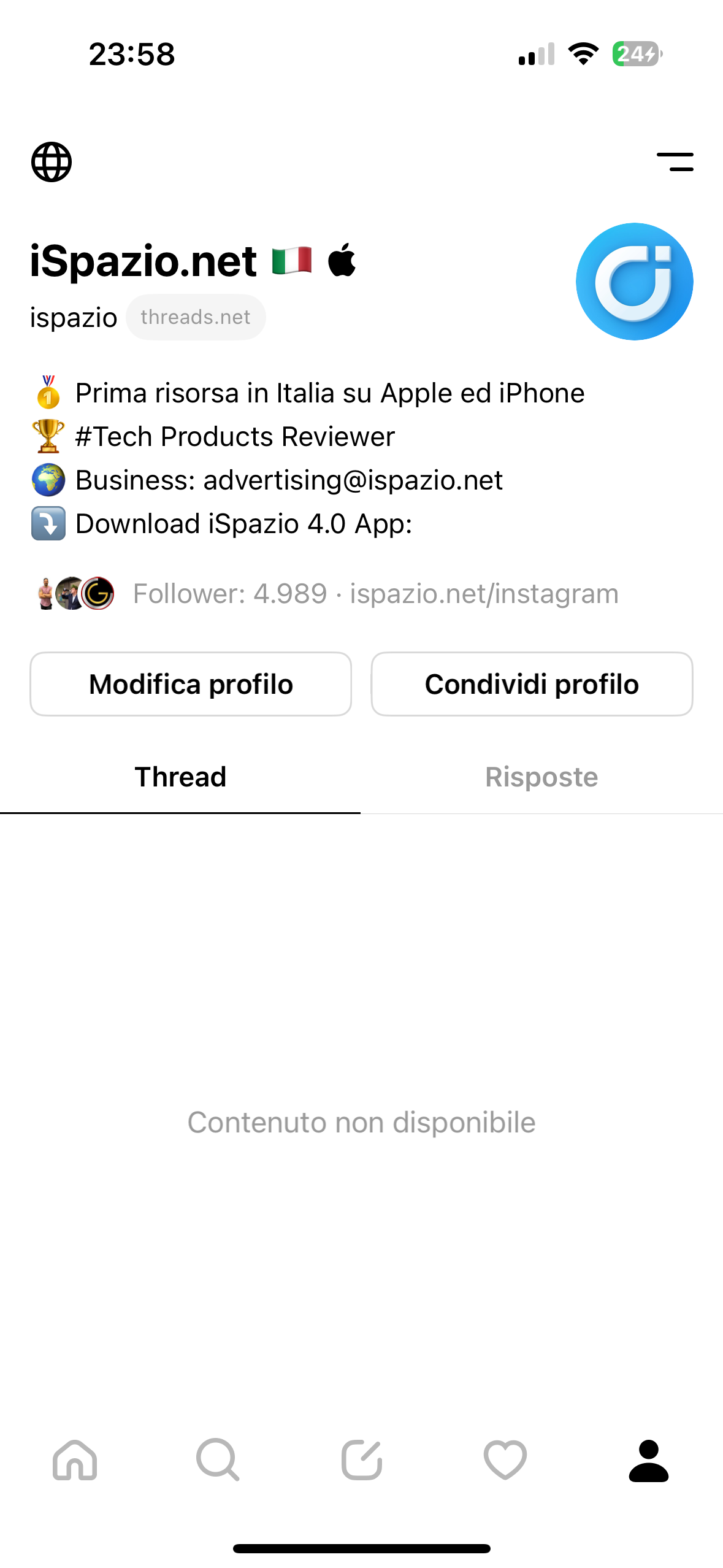This screenshot has height=1568, width=723.
Task: Tap Condividi profilo
Action: pyautogui.click(x=532, y=684)
